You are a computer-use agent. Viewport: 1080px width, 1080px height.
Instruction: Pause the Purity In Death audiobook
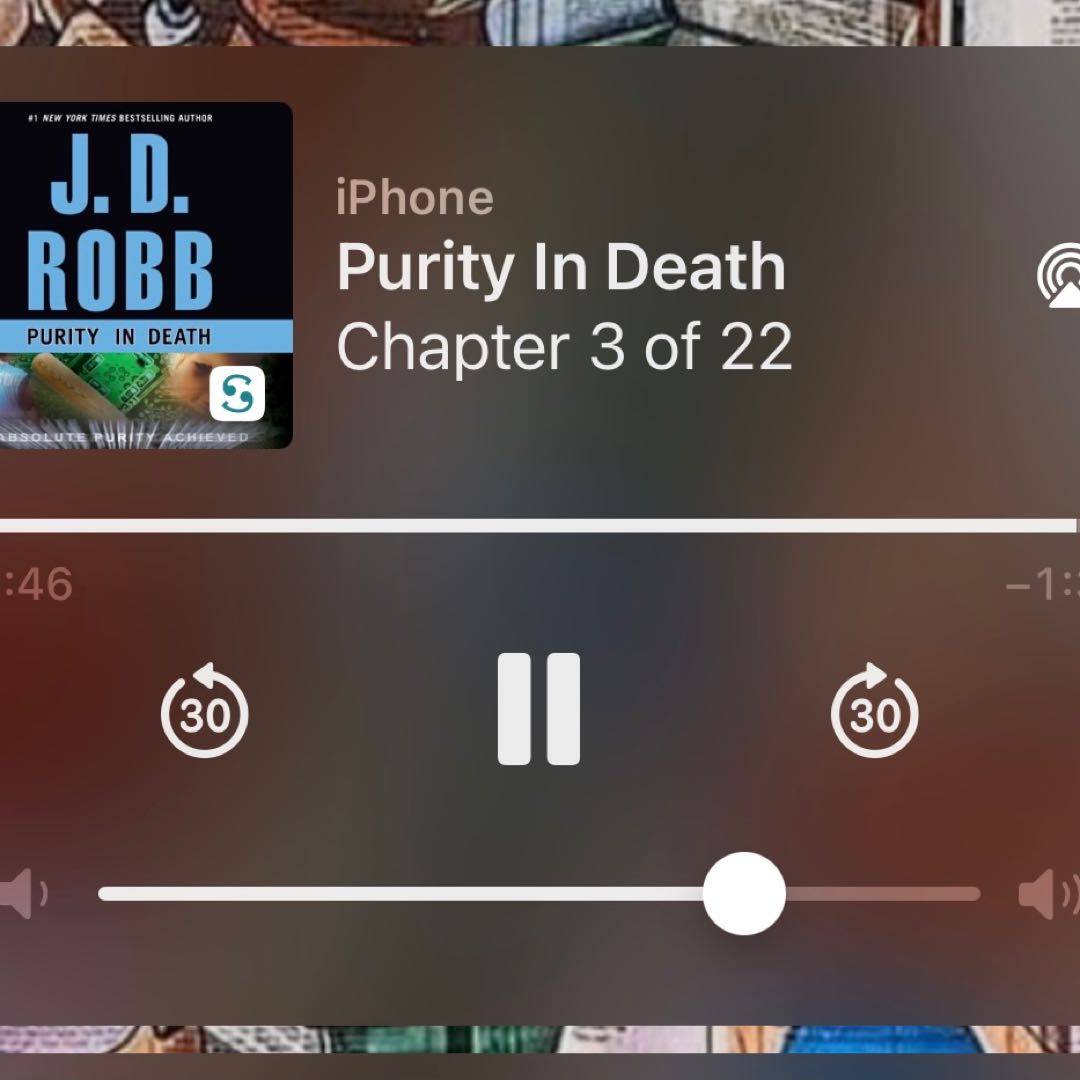539,709
